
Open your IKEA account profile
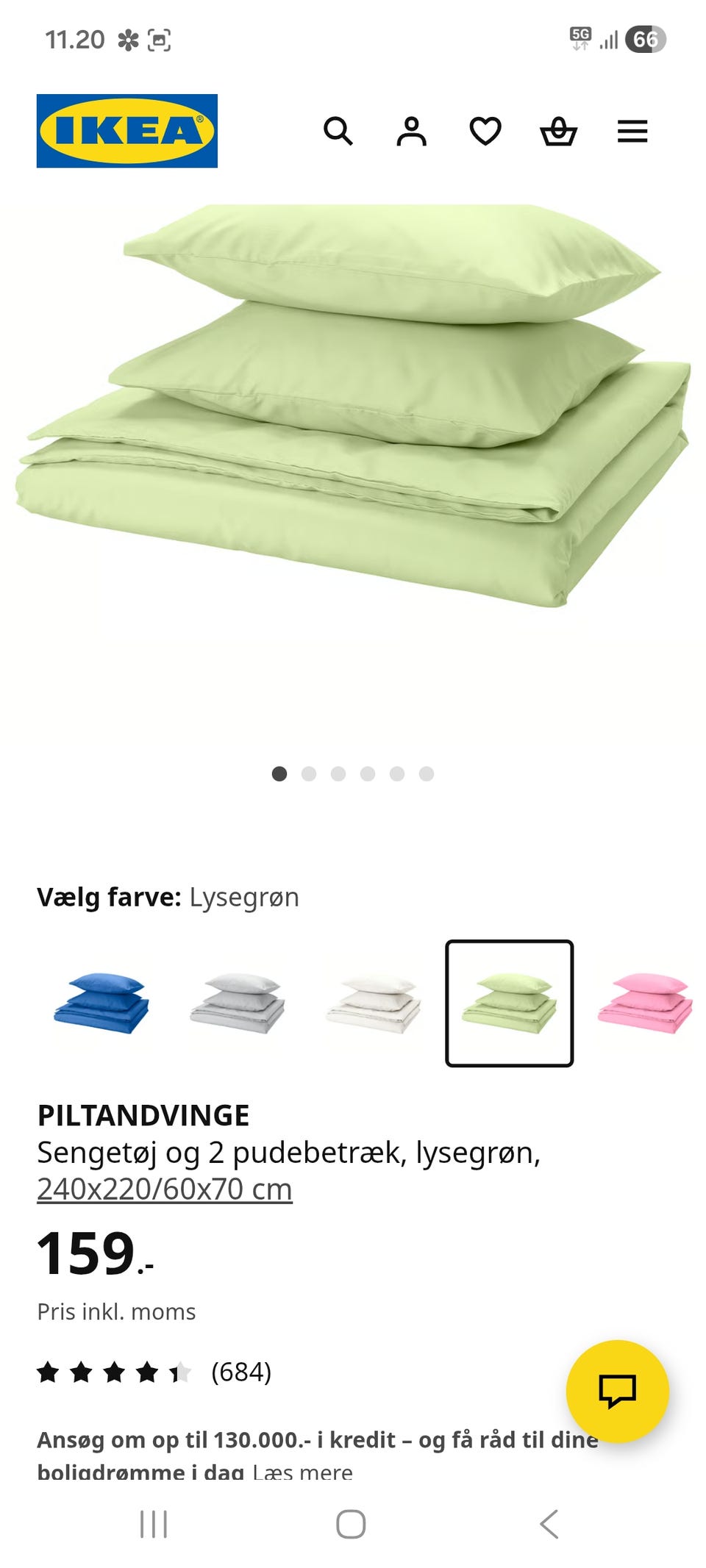pos(413,132)
